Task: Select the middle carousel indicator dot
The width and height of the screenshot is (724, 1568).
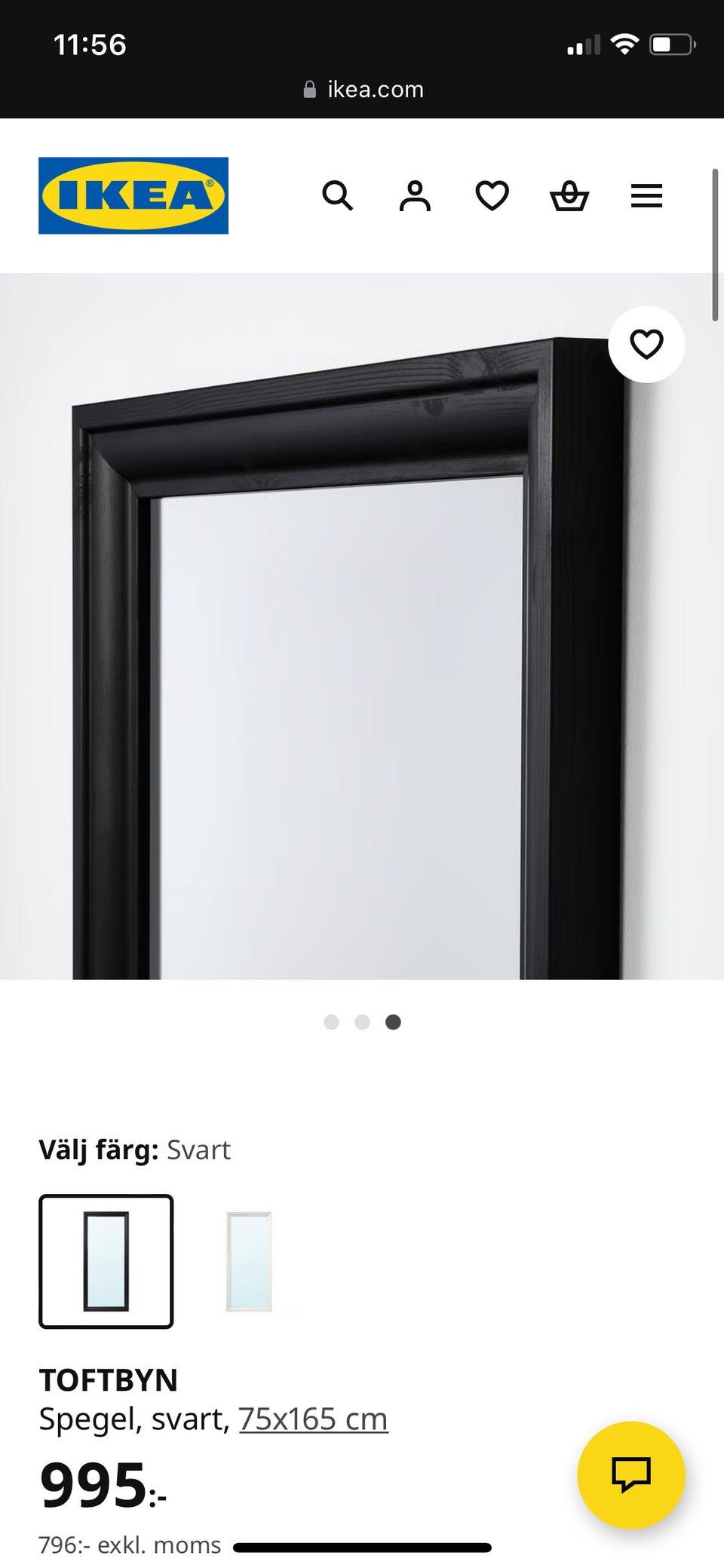Action: coord(363,1022)
